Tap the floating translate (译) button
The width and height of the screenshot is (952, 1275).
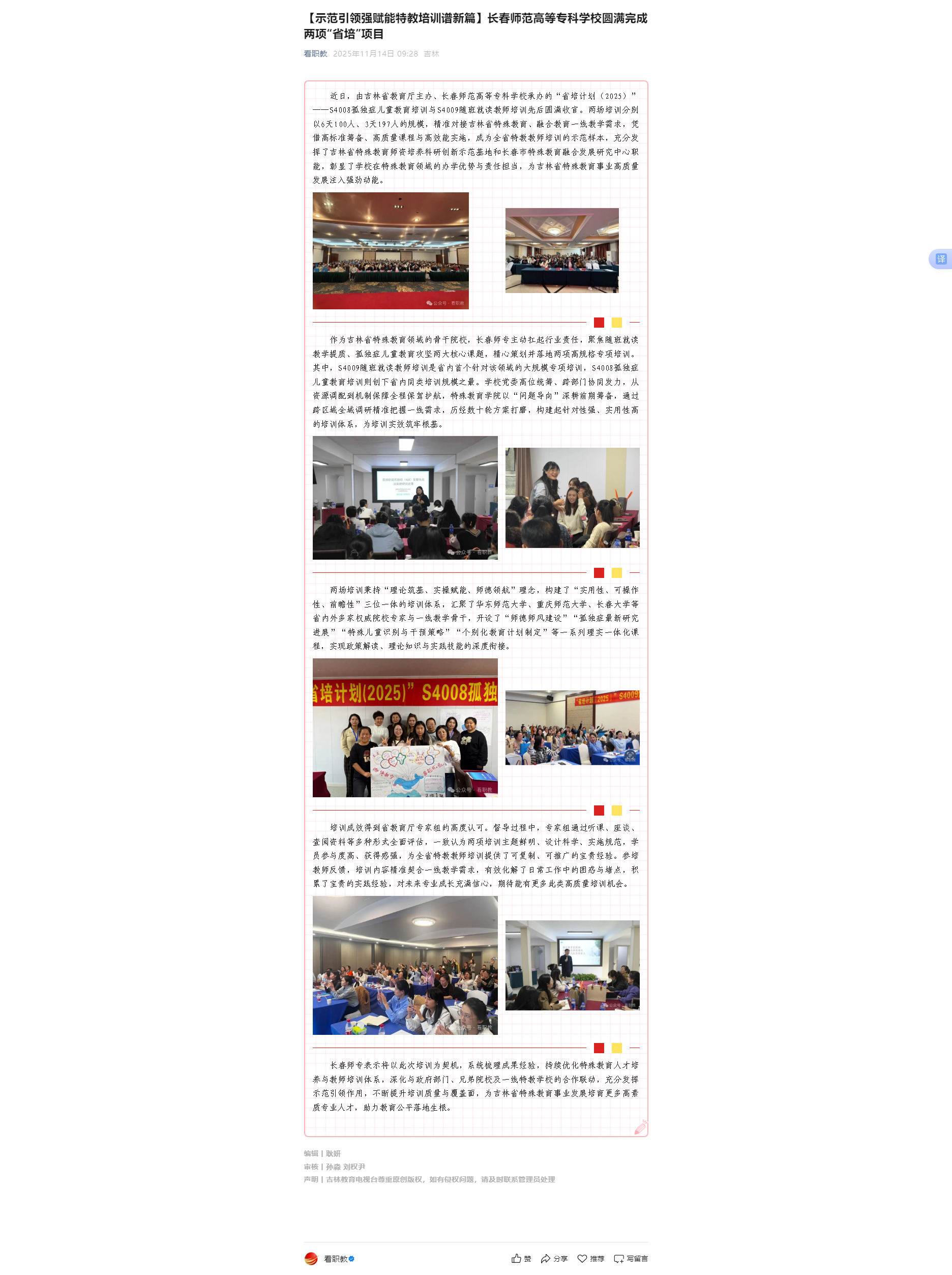pos(940,259)
